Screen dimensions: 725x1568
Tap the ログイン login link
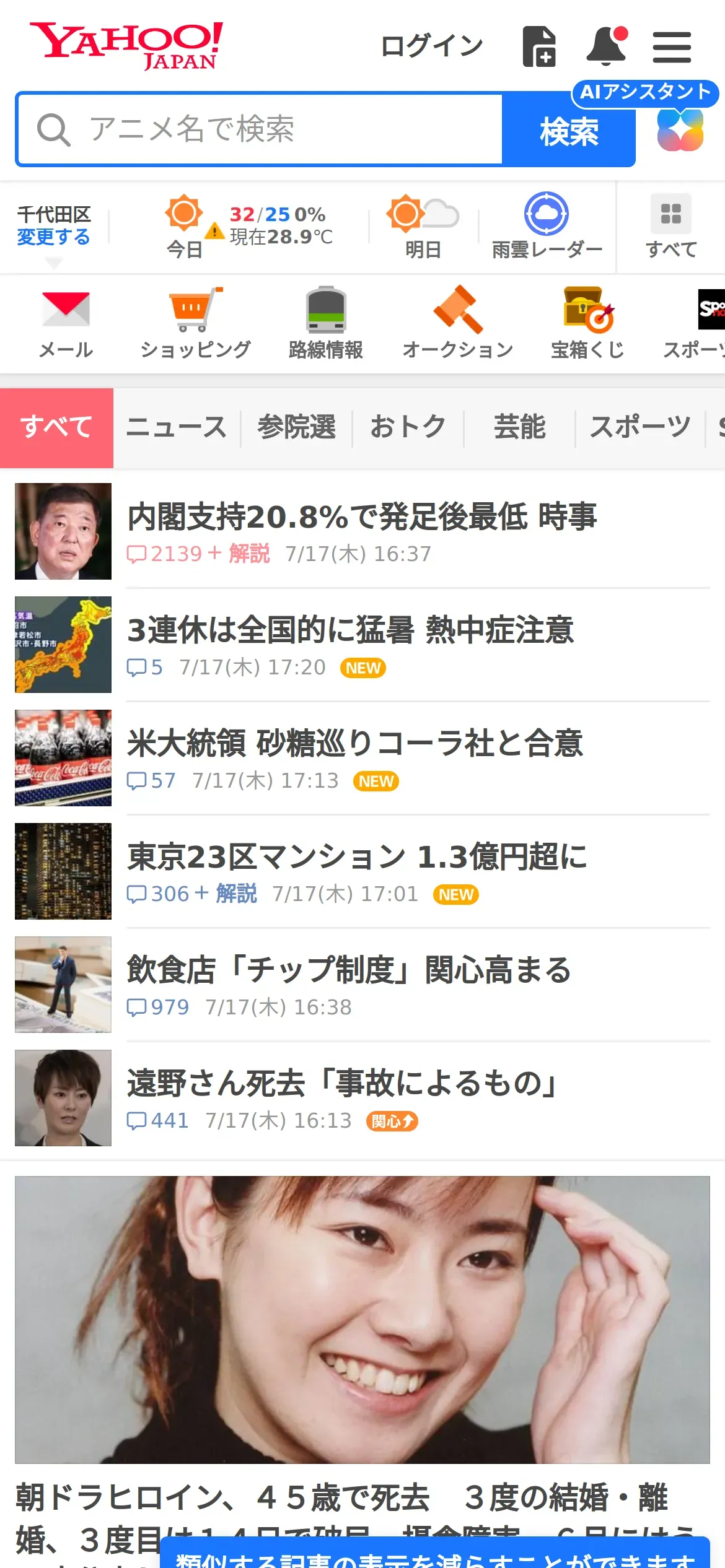(x=431, y=46)
